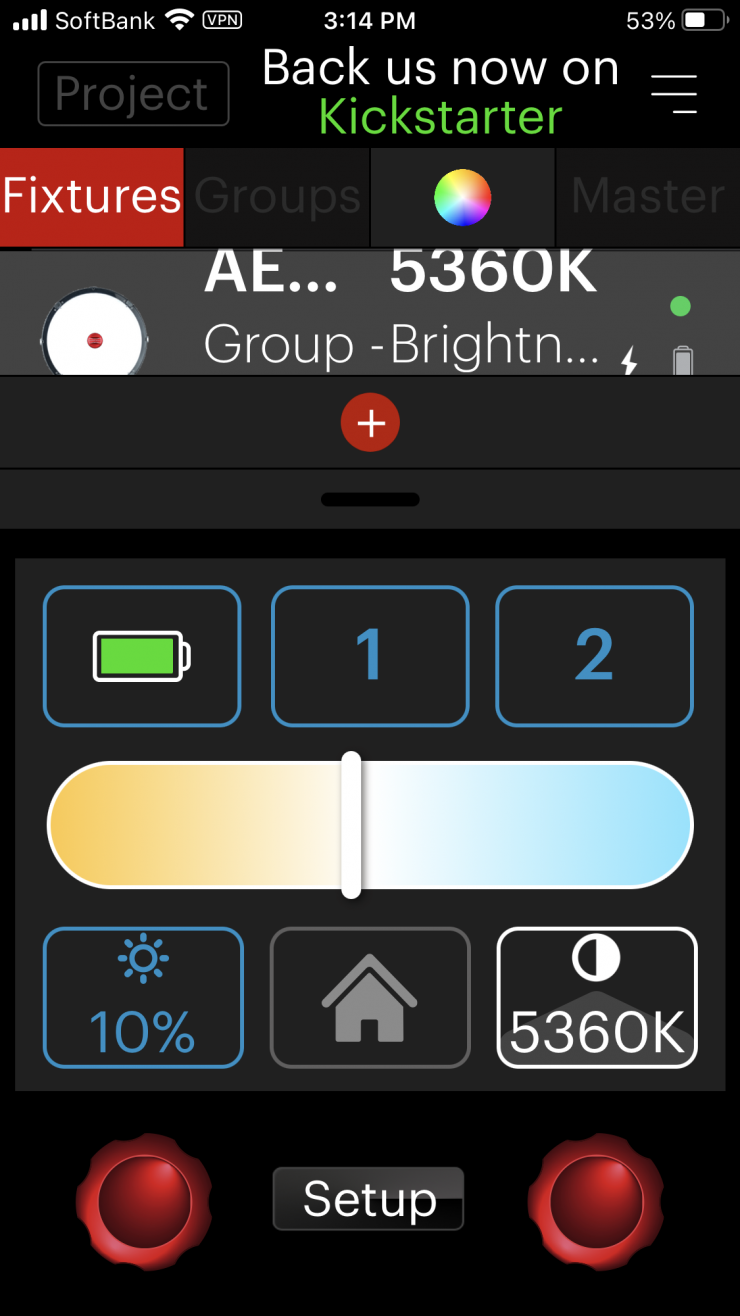
Task: Tap the home icon button
Action: pos(370,998)
